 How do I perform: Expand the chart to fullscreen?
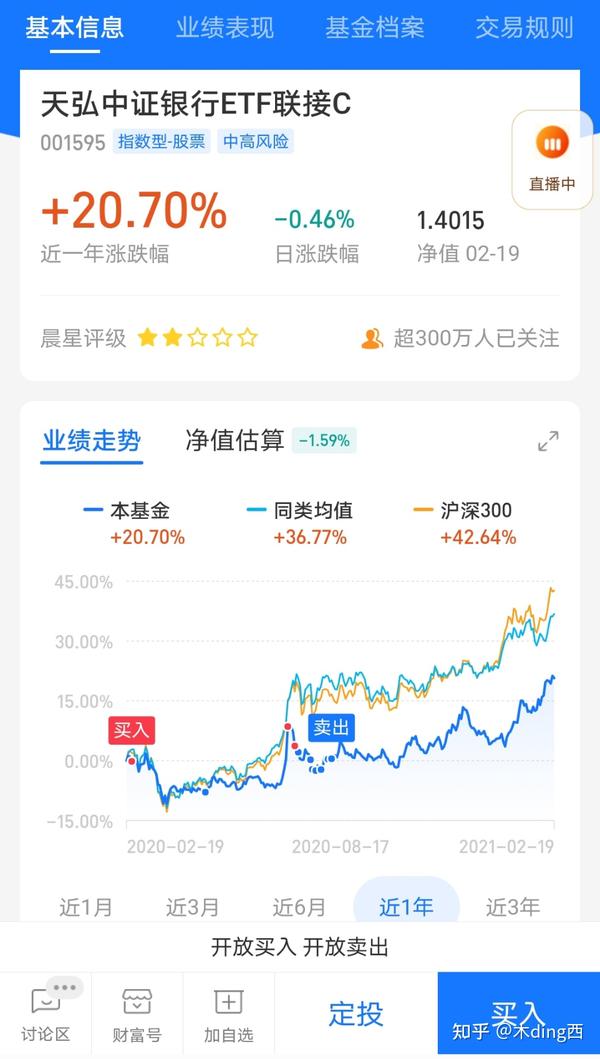(548, 440)
